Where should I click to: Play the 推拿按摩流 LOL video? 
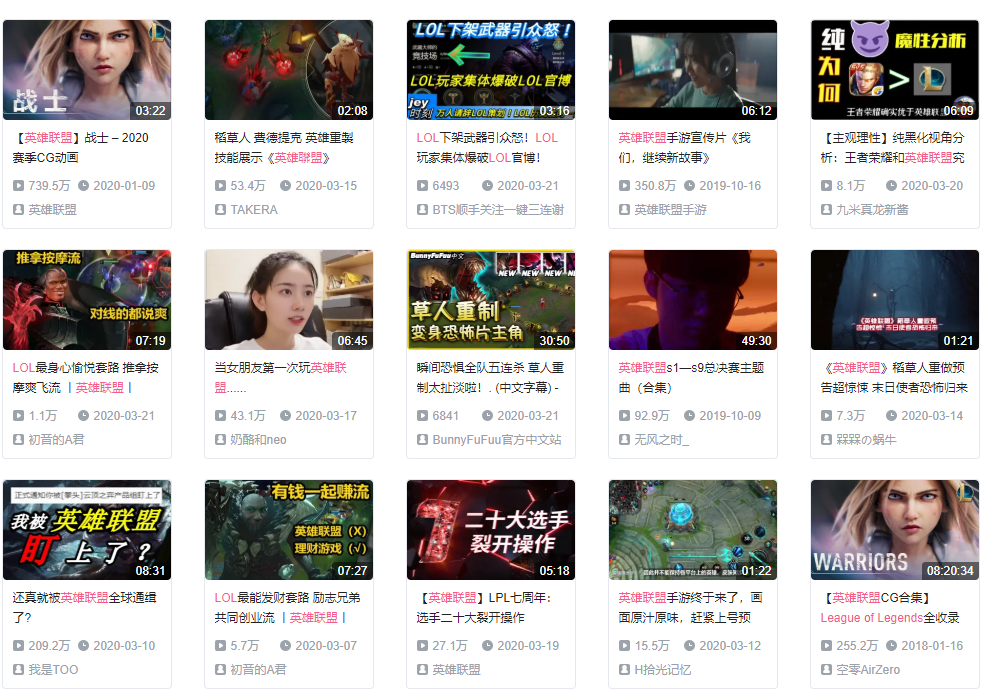(x=87, y=300)
